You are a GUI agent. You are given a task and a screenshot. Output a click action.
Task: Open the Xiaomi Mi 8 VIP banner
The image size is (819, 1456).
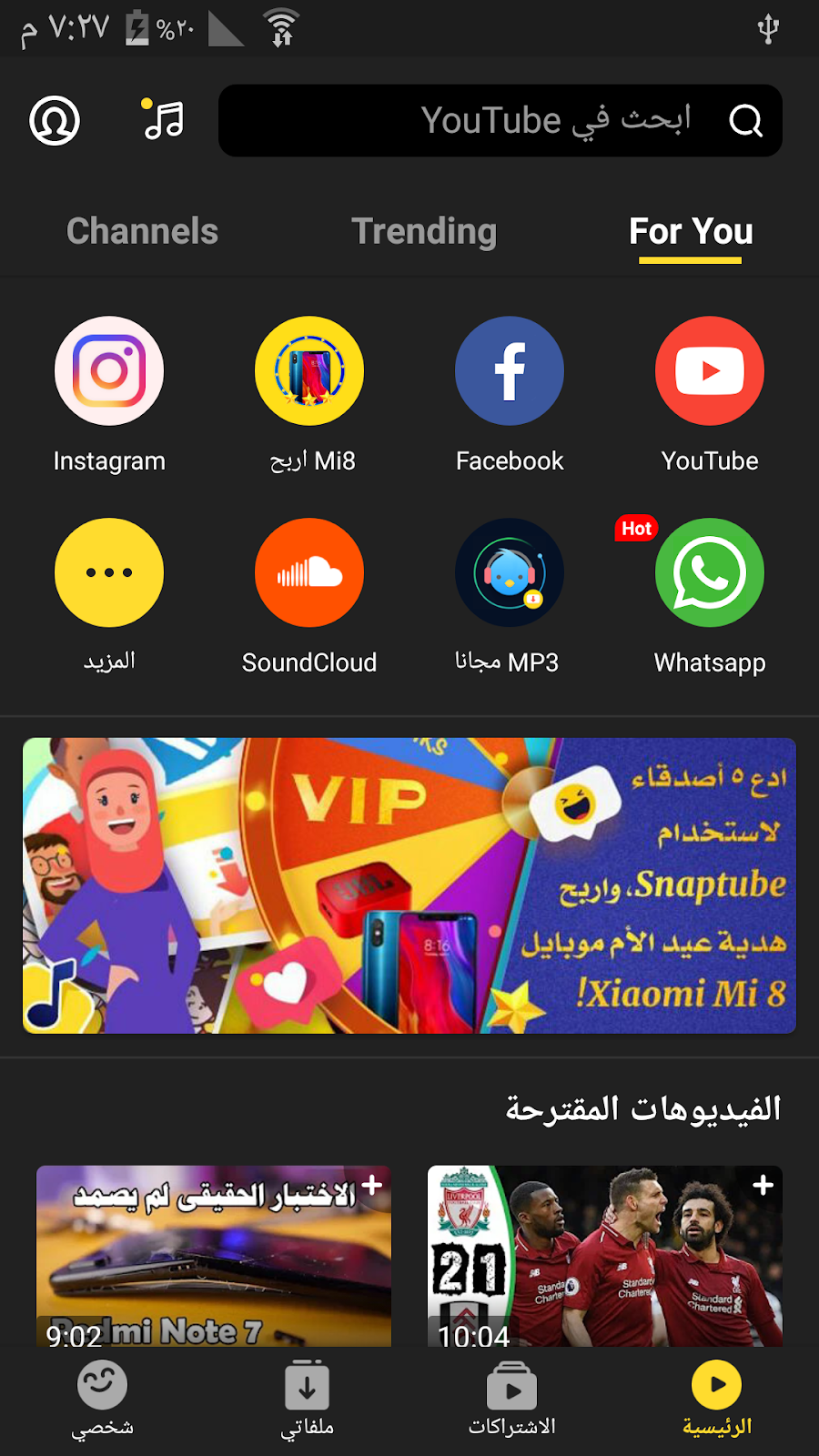tap(409, 885)
